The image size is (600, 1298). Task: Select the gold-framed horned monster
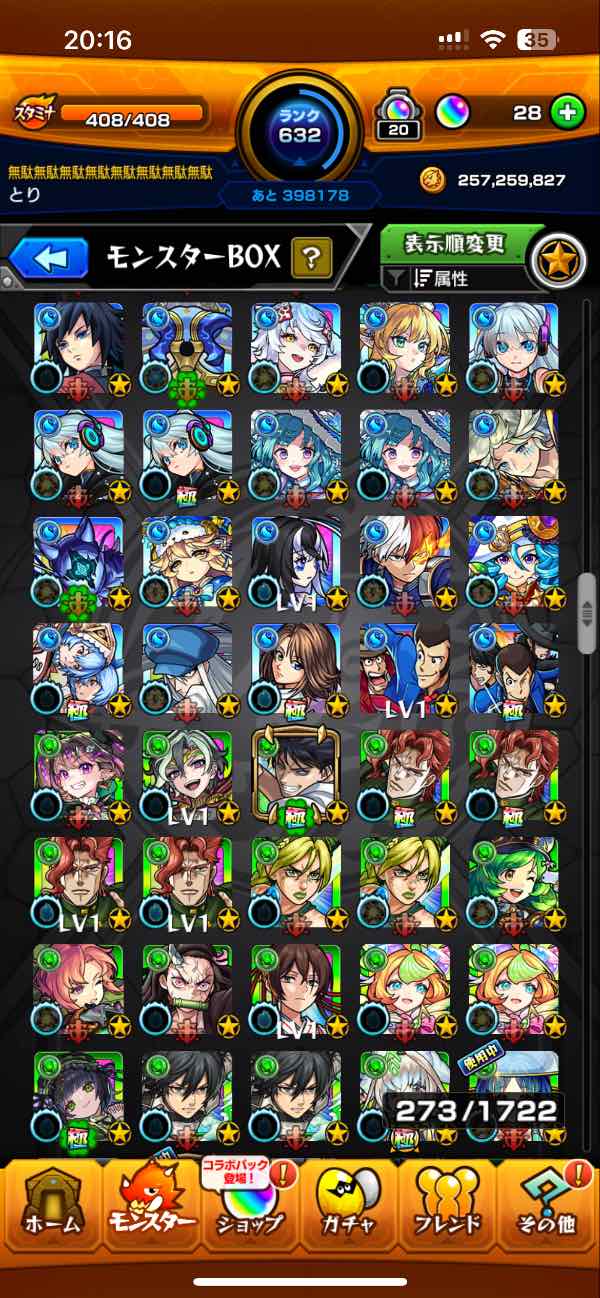(x=296, y=774)
